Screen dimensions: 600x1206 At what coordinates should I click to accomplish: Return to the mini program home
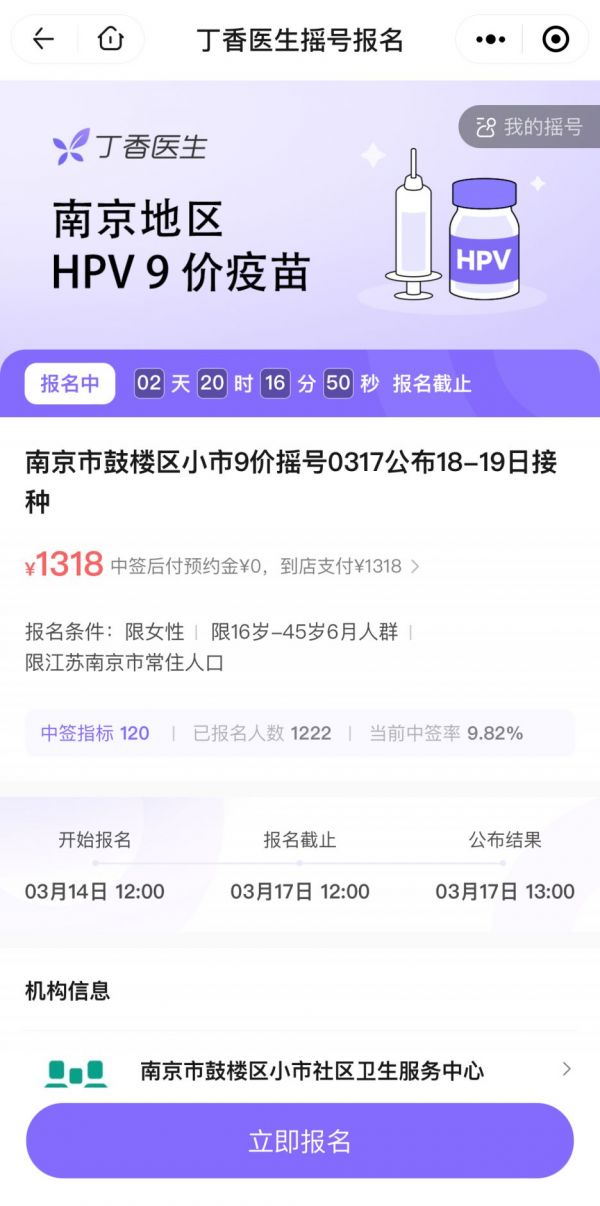click(110, 39)
